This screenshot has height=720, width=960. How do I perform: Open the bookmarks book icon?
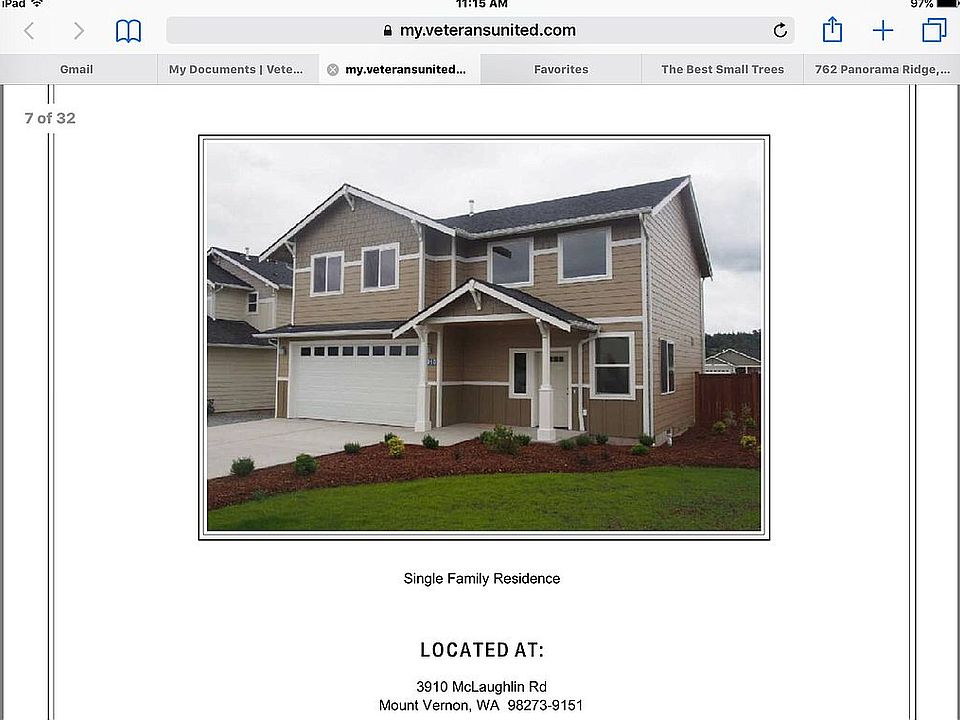(129, 31)
